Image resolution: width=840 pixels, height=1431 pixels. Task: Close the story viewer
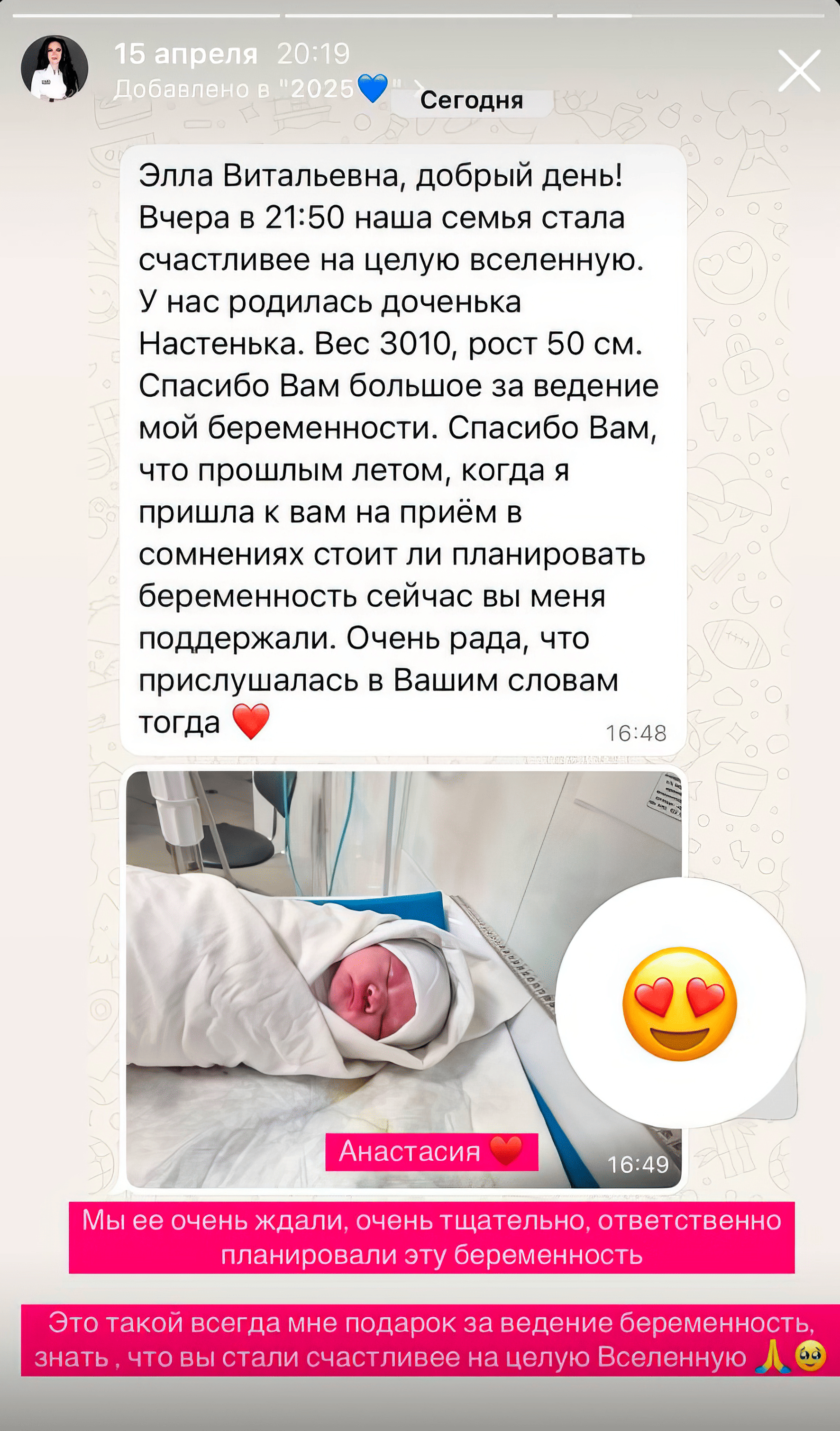point(799,71)
